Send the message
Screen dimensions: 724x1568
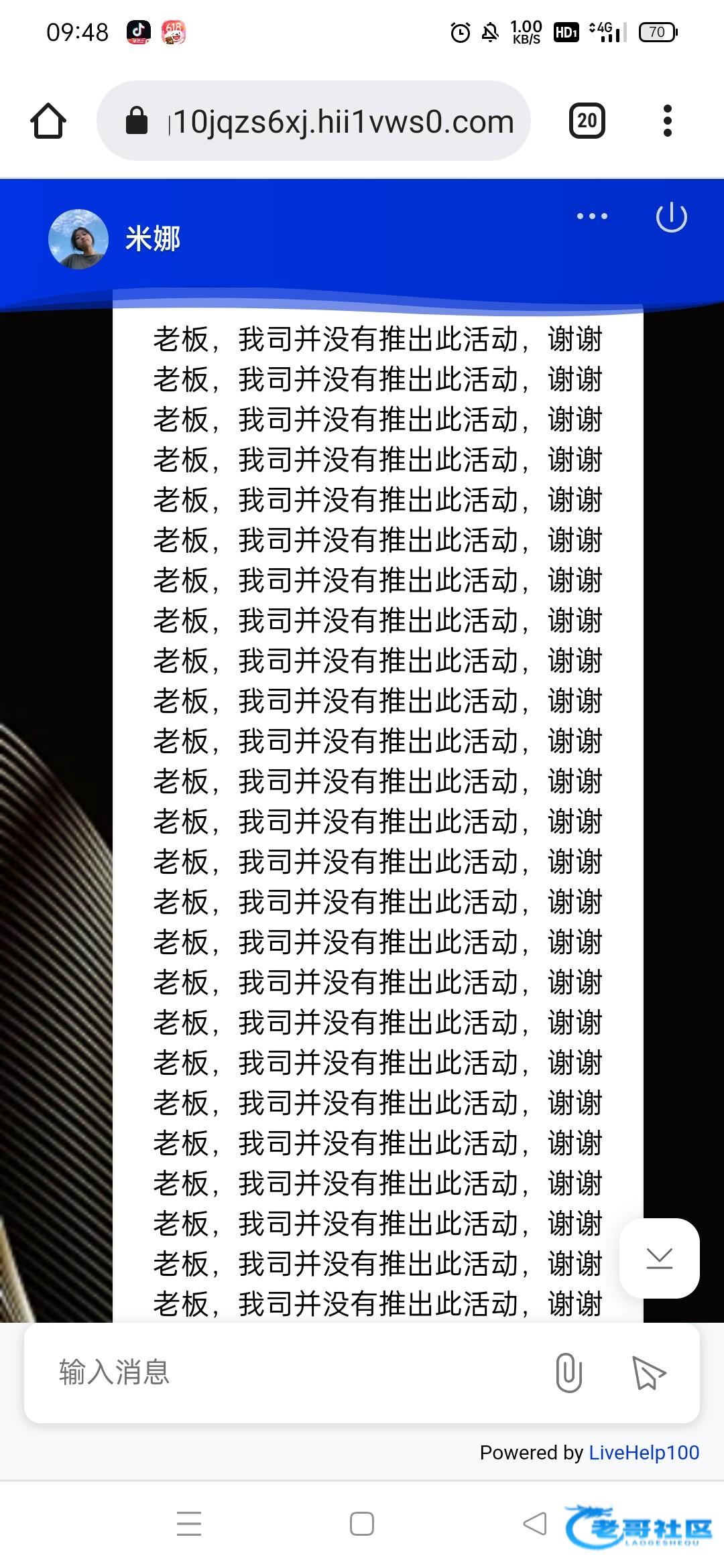click(x=648, y=1372)
